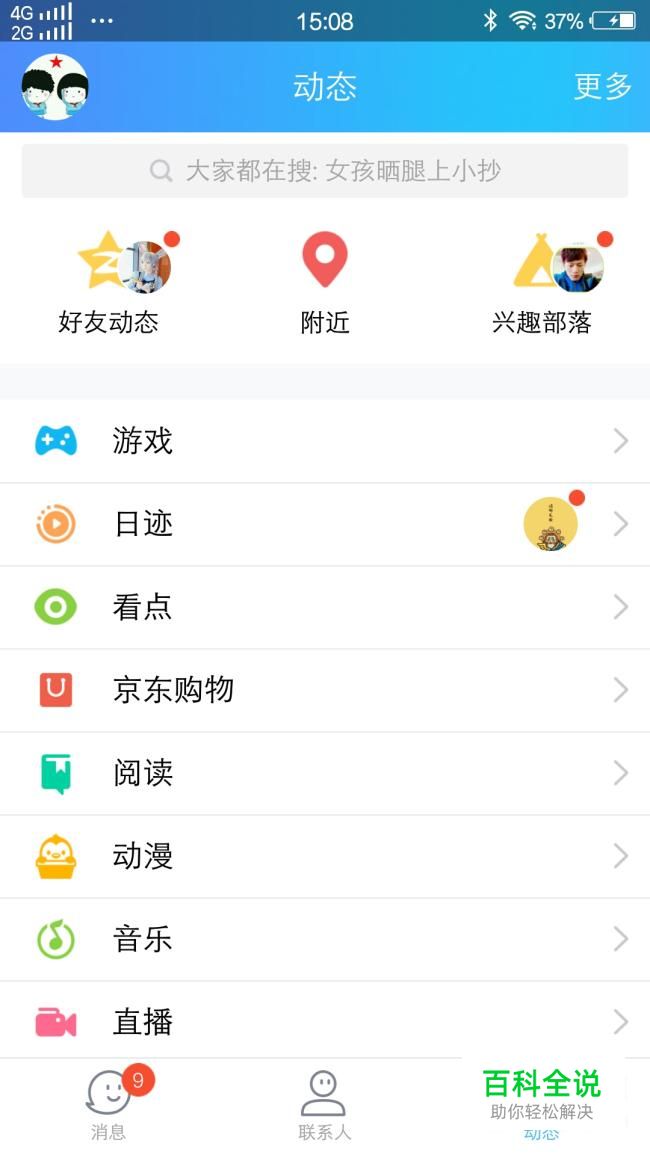Open the 音乐 music row
Image resolution: width=650 pixels, height=1155 pixels.
[x=325, y=939]
